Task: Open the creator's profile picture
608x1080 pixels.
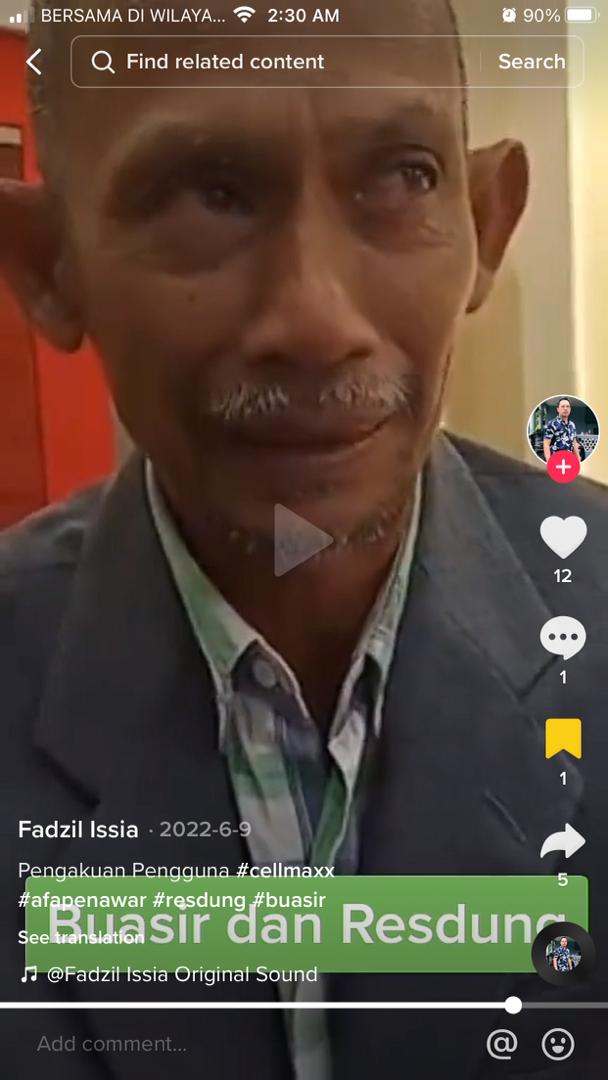Action: (563, 430)
